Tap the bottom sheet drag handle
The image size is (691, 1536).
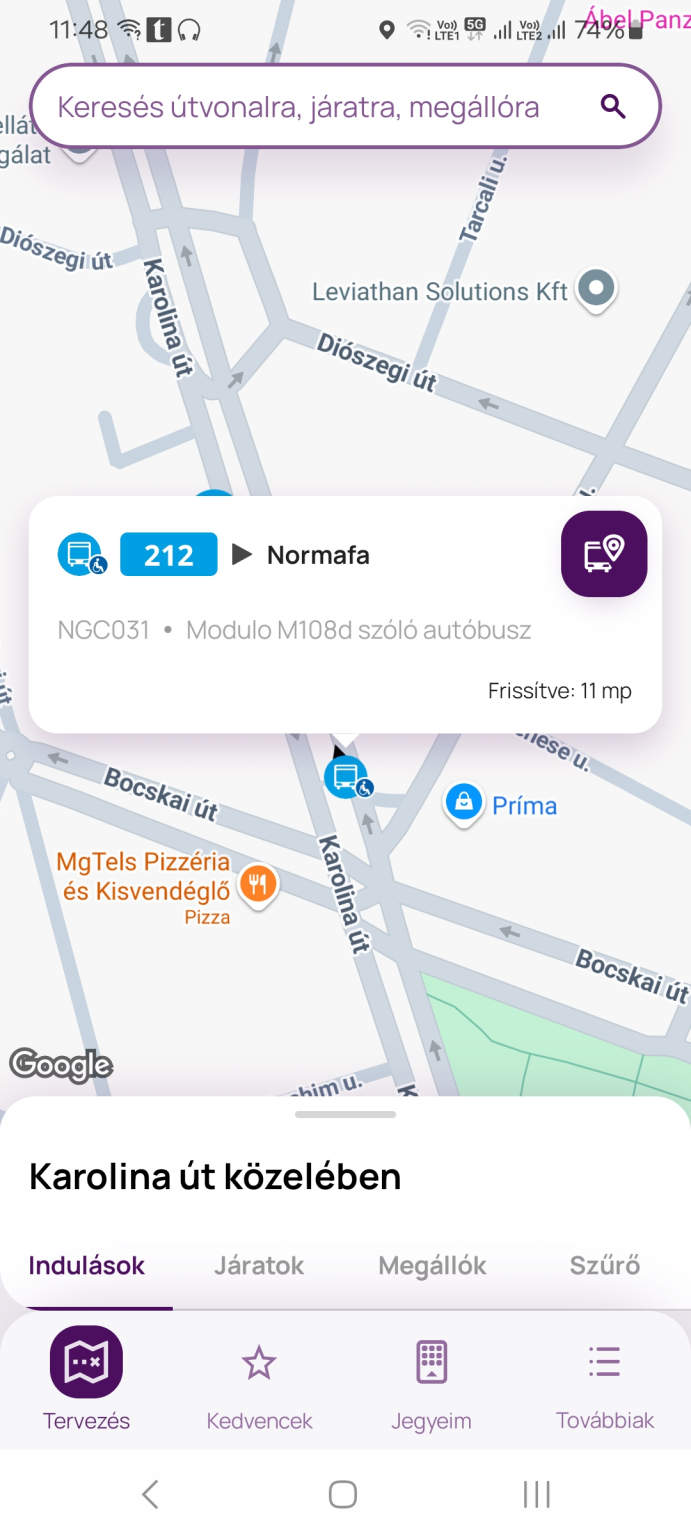point(346,1114)
